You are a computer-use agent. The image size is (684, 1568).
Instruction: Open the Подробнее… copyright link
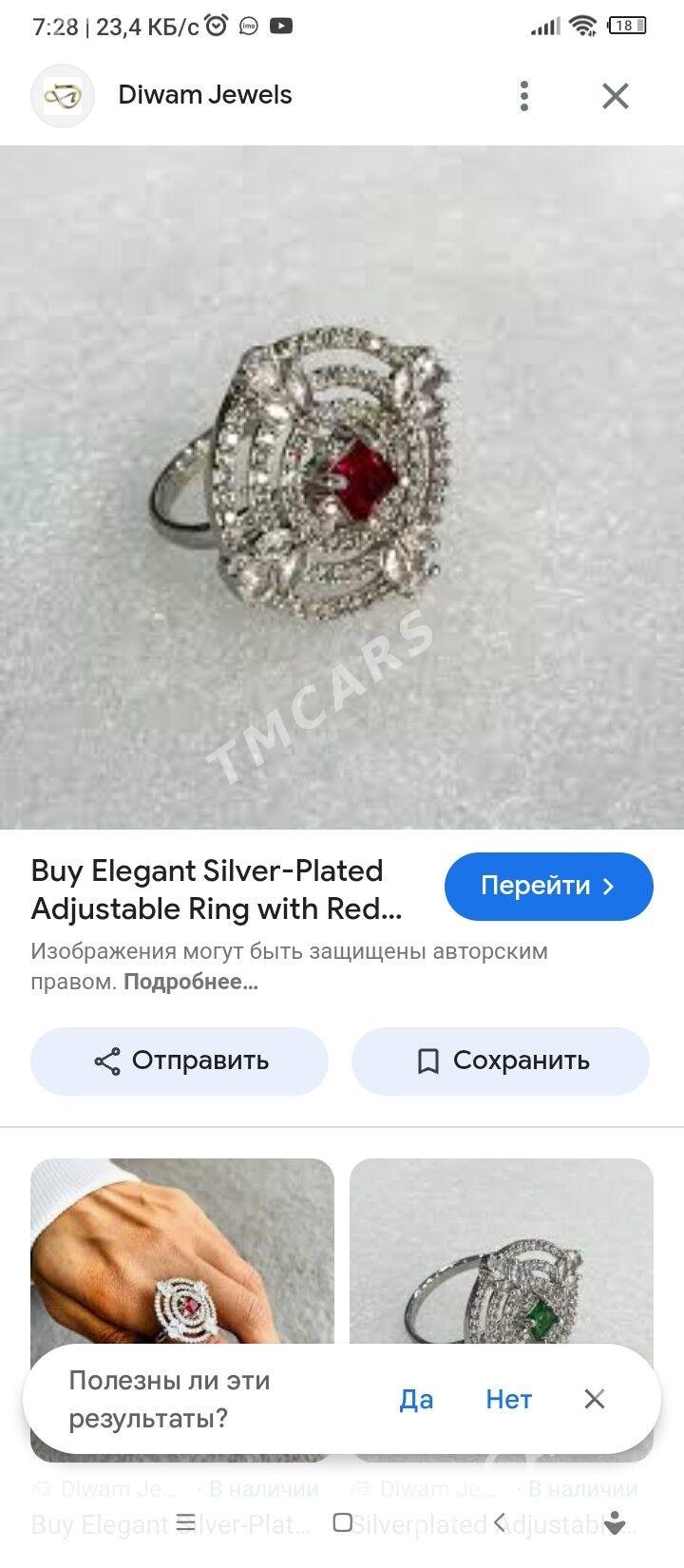click(190, 982)
